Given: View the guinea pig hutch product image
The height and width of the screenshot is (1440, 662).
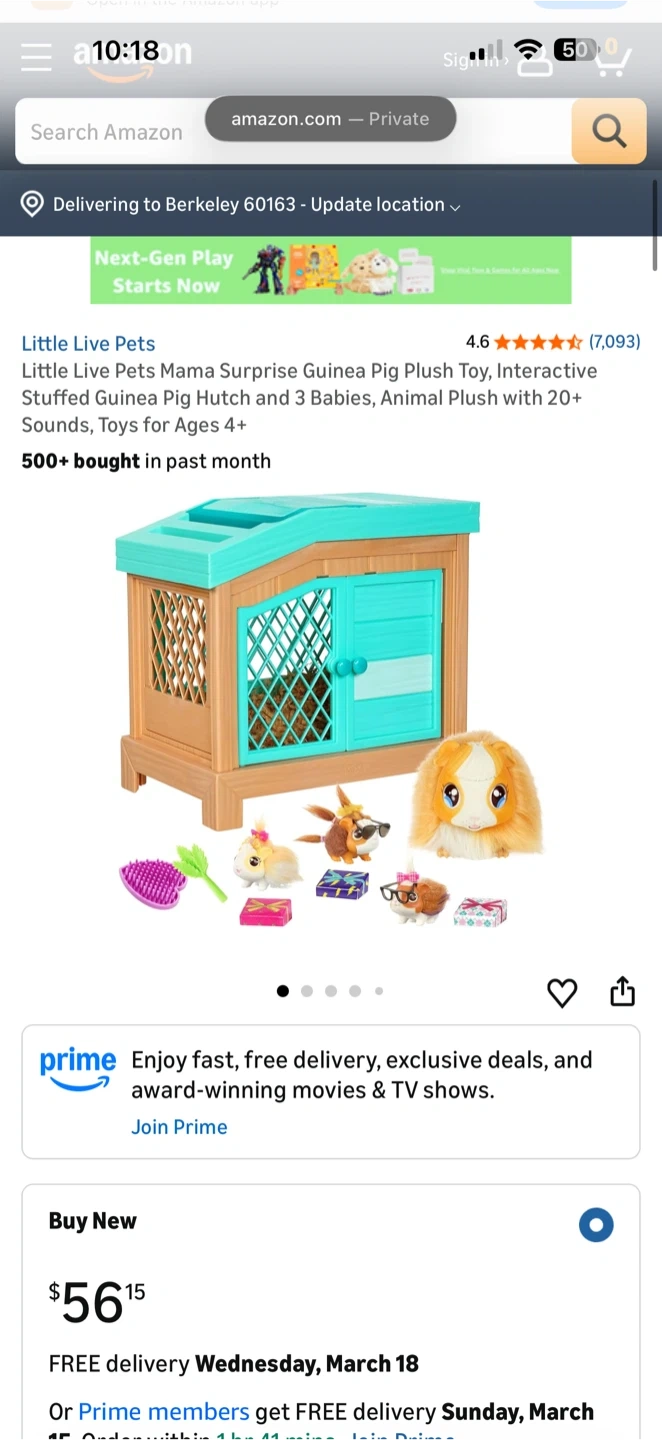Looking at the screenshot, I should (330, 710).
